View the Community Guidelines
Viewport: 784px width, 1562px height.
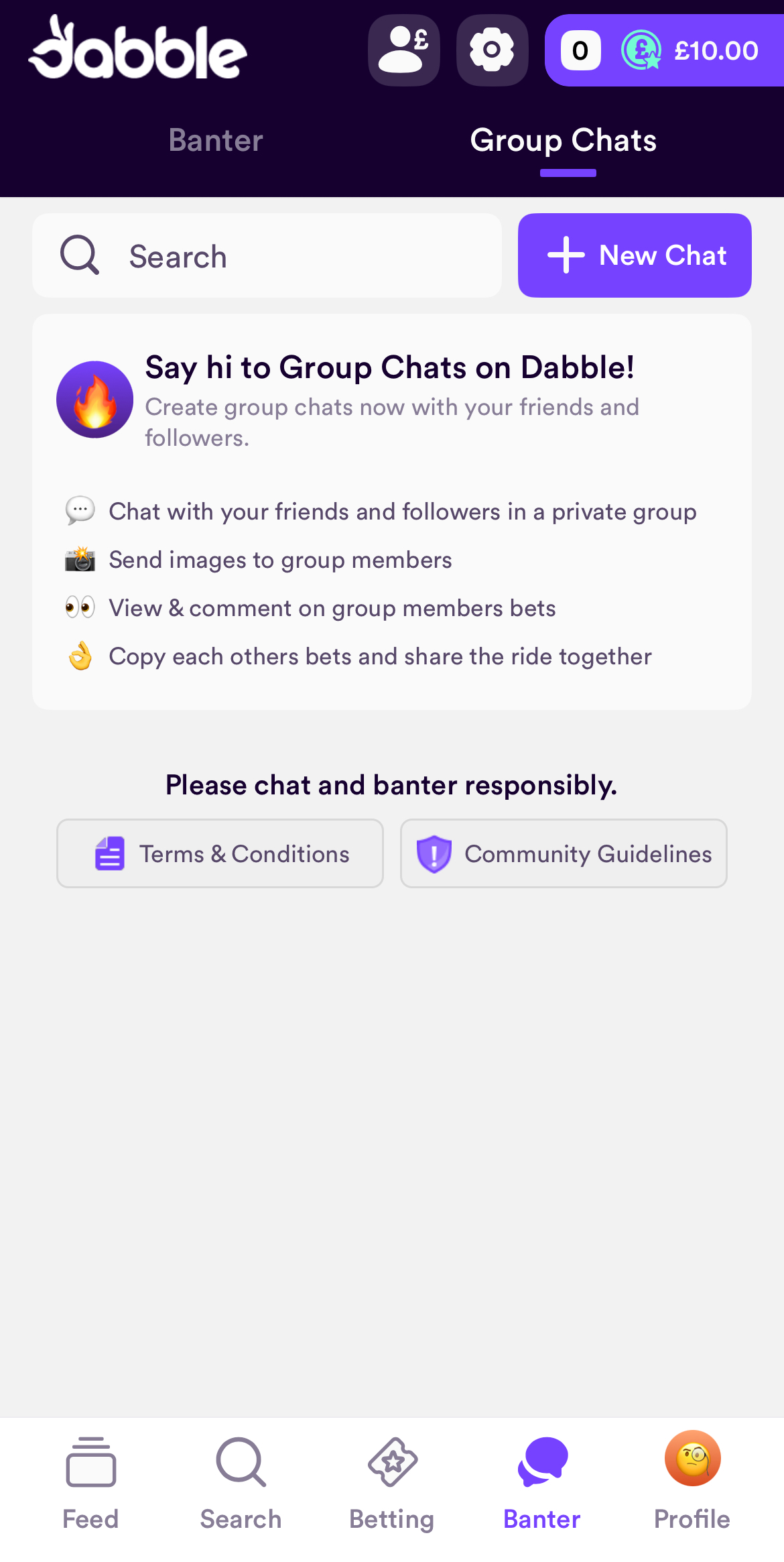click(564, 853)
